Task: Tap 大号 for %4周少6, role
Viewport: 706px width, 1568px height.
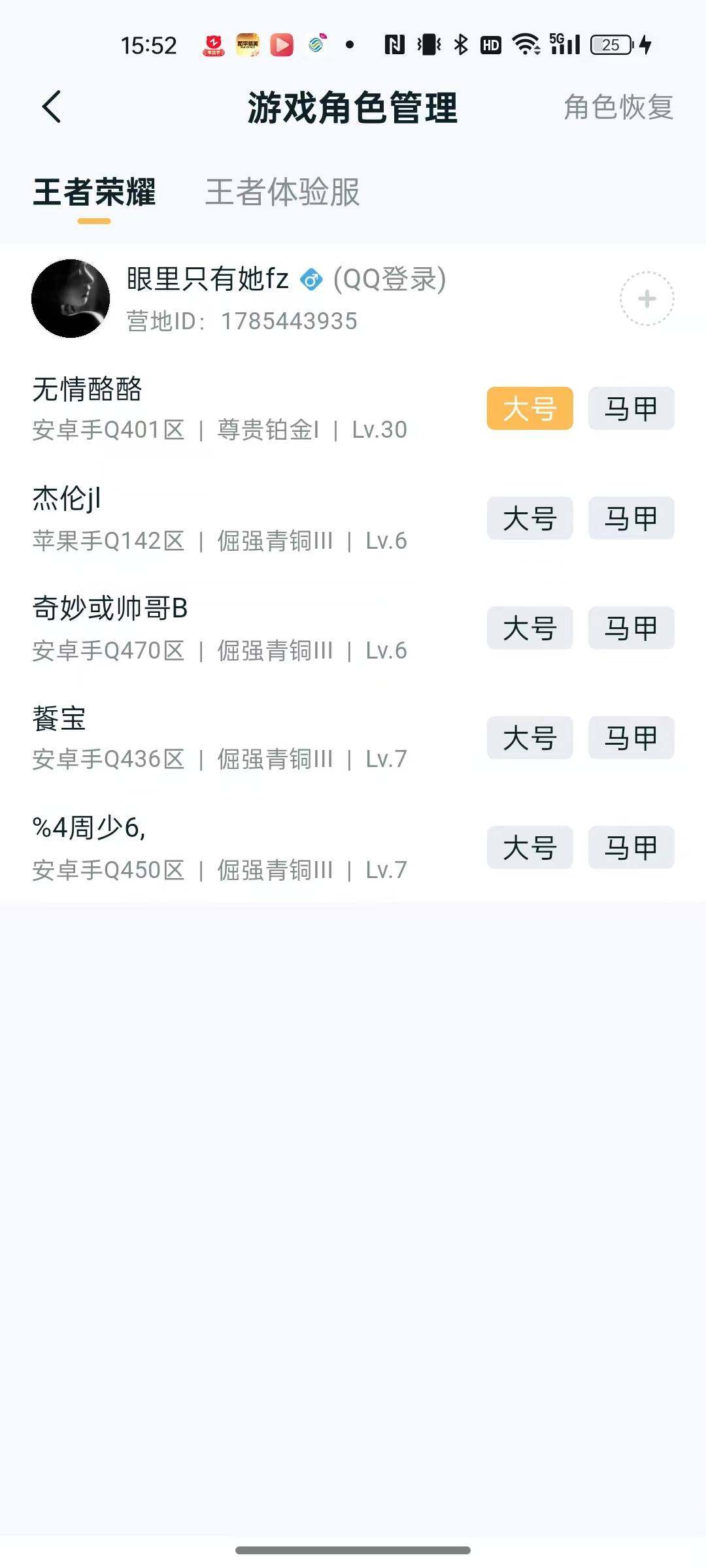Action: coord(529,847)
